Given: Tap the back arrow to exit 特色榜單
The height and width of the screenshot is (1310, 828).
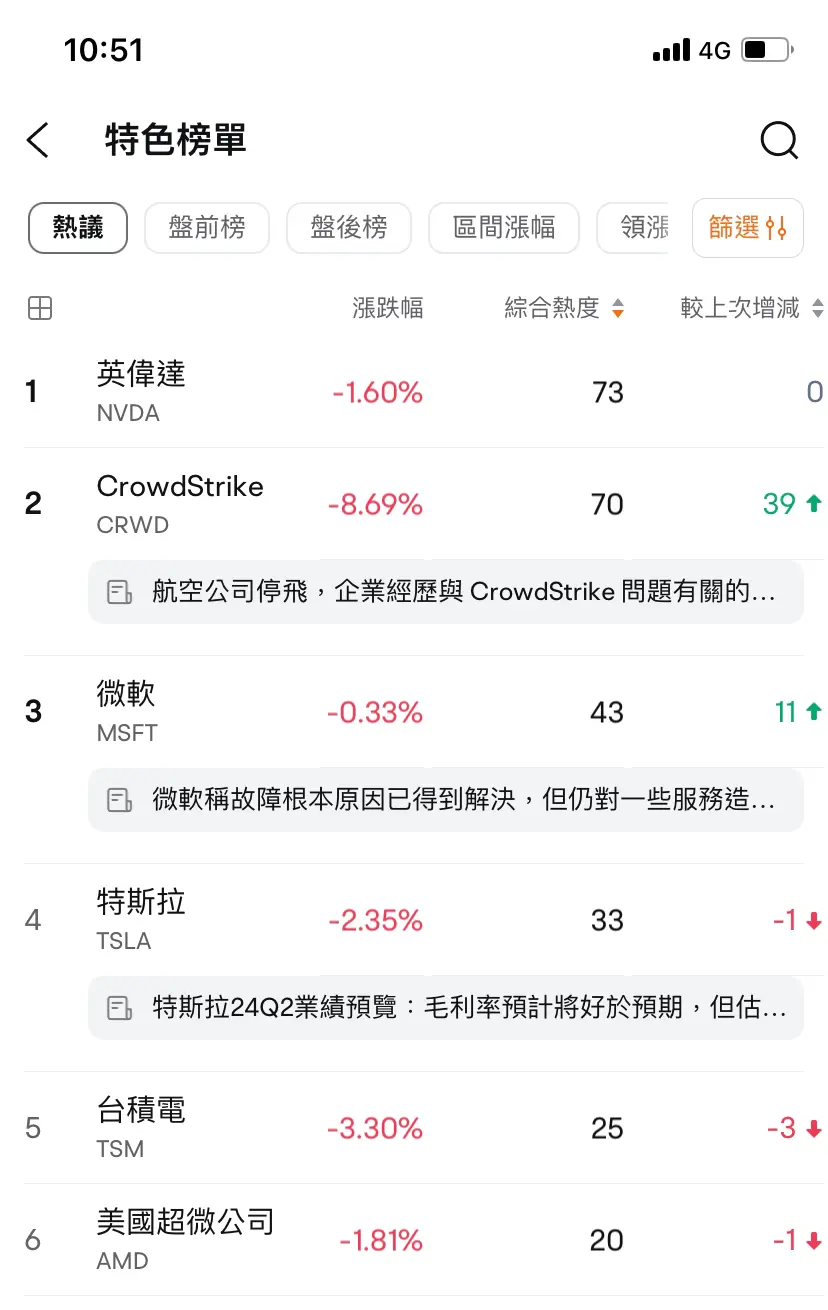Looking at the screenshot, I should [x=37, y=141].
